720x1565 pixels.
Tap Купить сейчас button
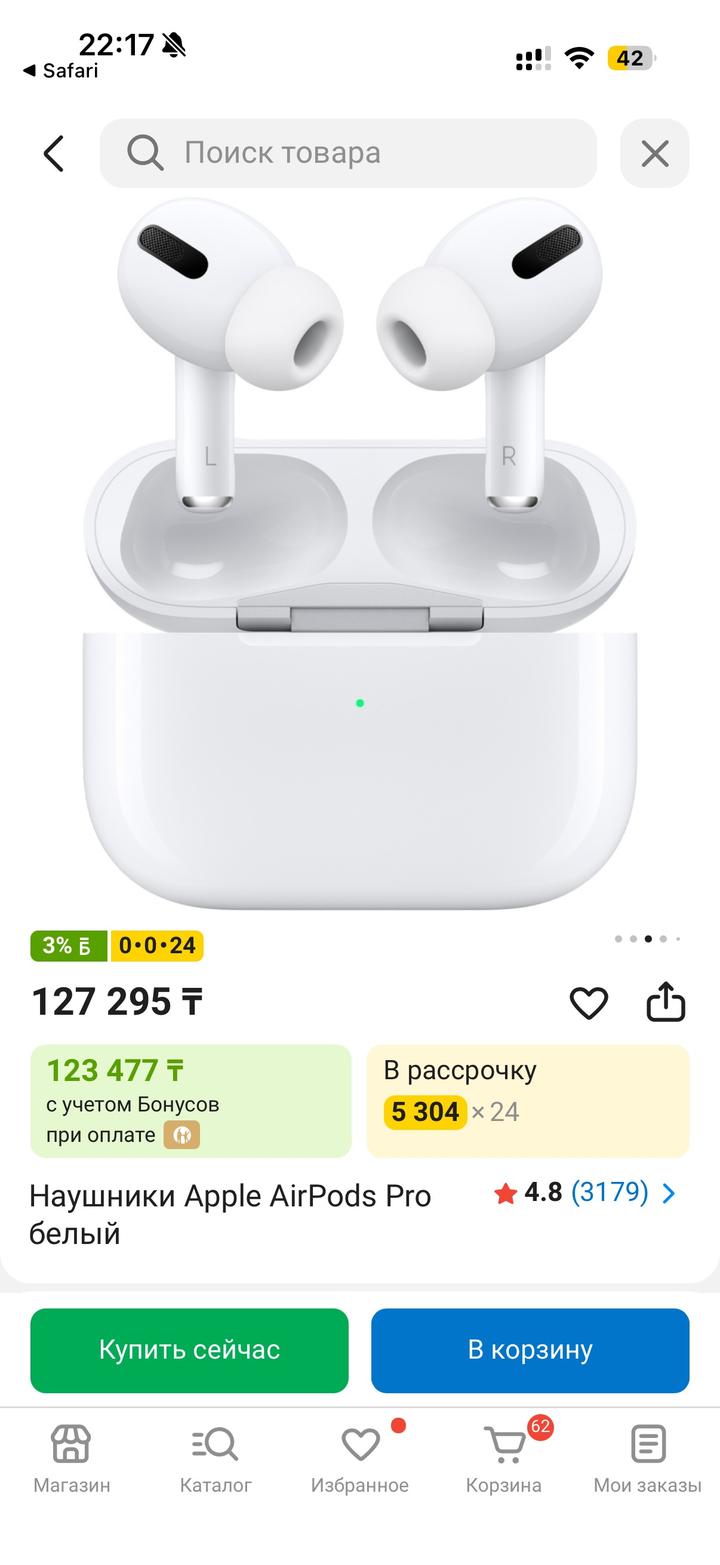pos(189,1350)
